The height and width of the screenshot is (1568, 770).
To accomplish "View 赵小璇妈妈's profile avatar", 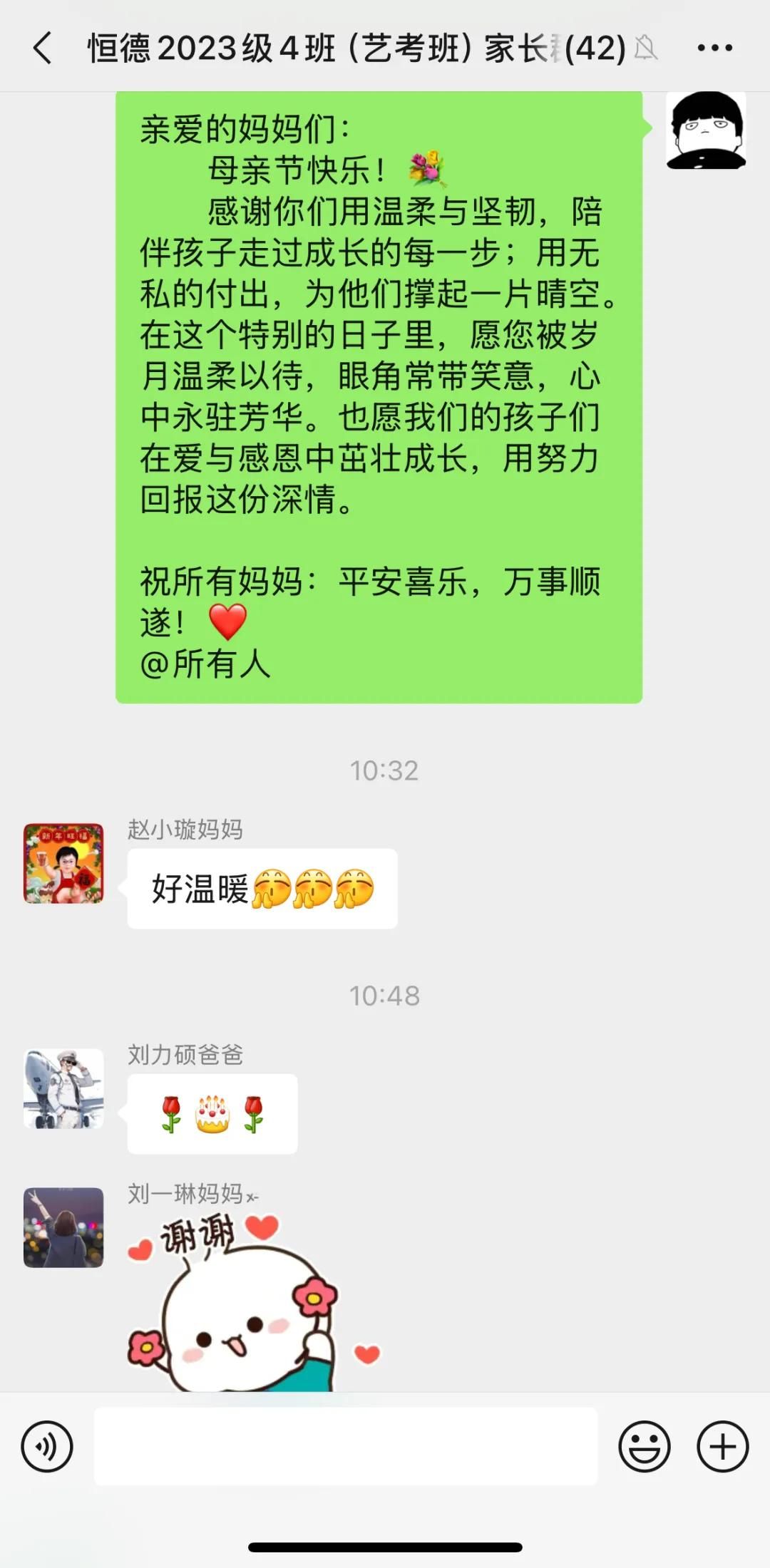I will (63, 863).
